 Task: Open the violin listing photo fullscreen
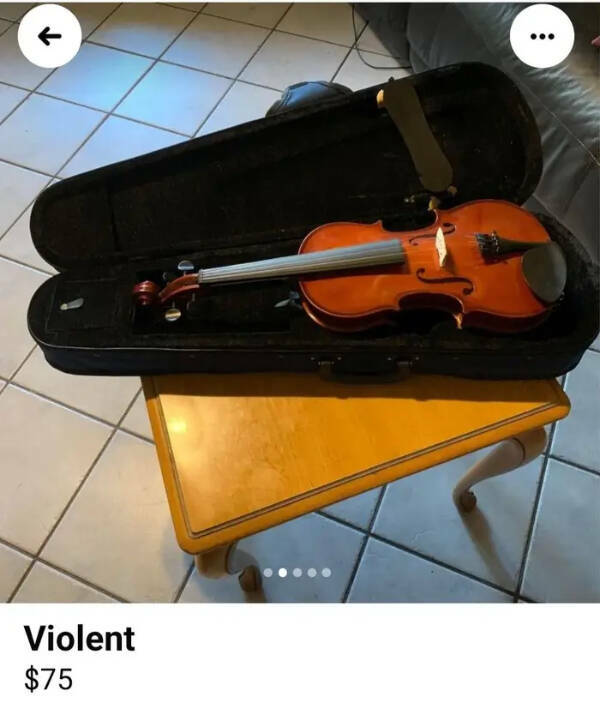(300, 300)
